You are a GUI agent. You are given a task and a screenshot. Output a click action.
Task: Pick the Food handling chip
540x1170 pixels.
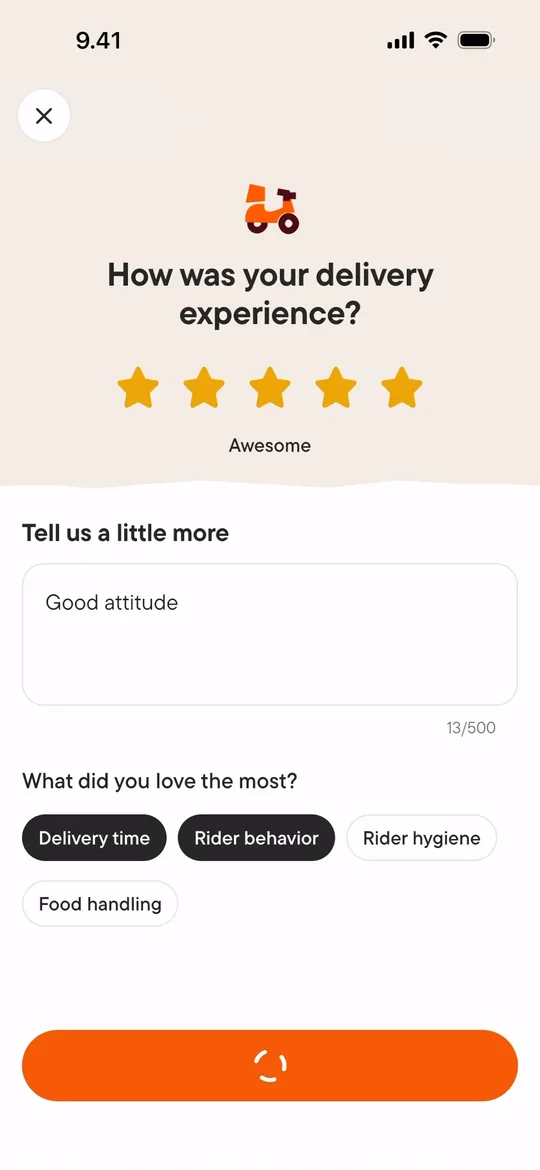tap(100, 904)
